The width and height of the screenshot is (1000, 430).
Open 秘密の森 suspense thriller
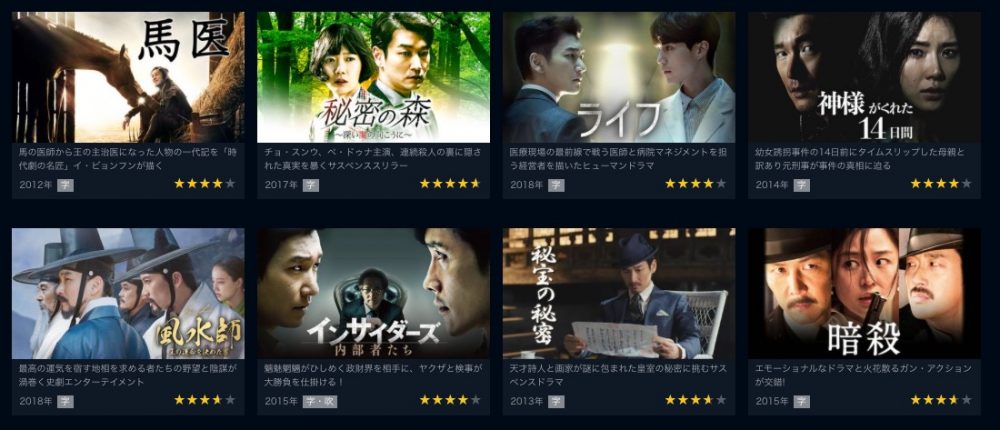click(373, 78)
